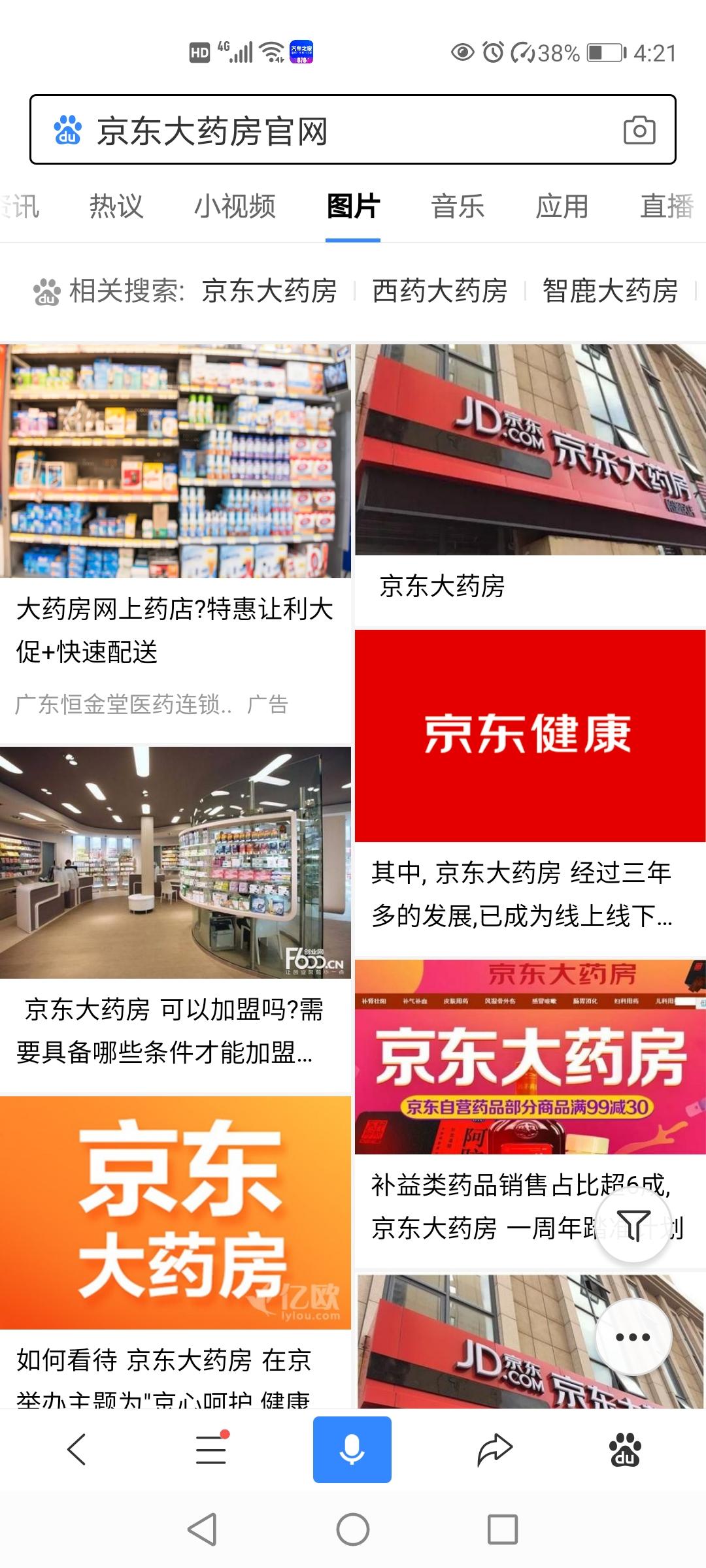706x1568 pixels.
Task: Open the 可以加盟吗 pharmacy interior image
Action: click(175, 862)
